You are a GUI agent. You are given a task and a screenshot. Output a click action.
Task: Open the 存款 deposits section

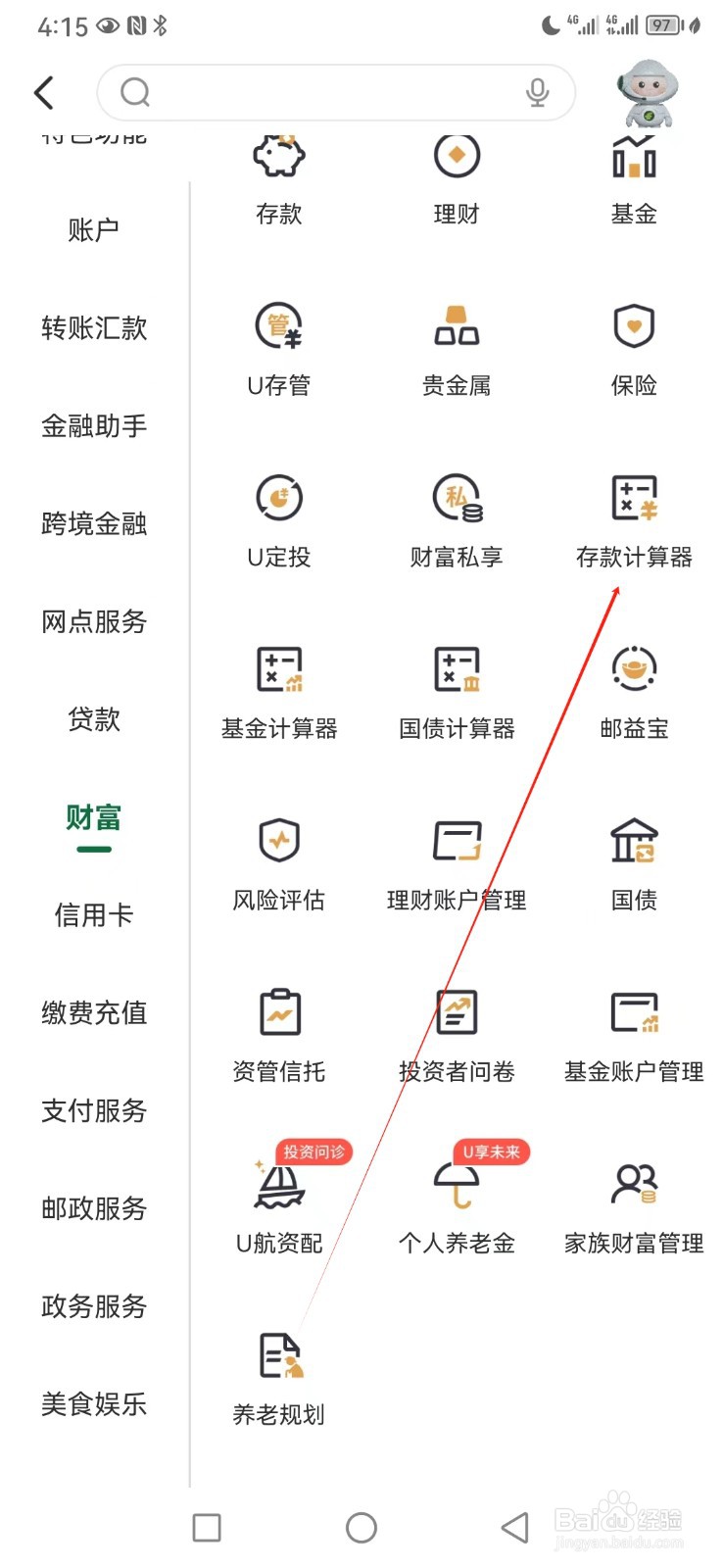(x=279, y=181)
